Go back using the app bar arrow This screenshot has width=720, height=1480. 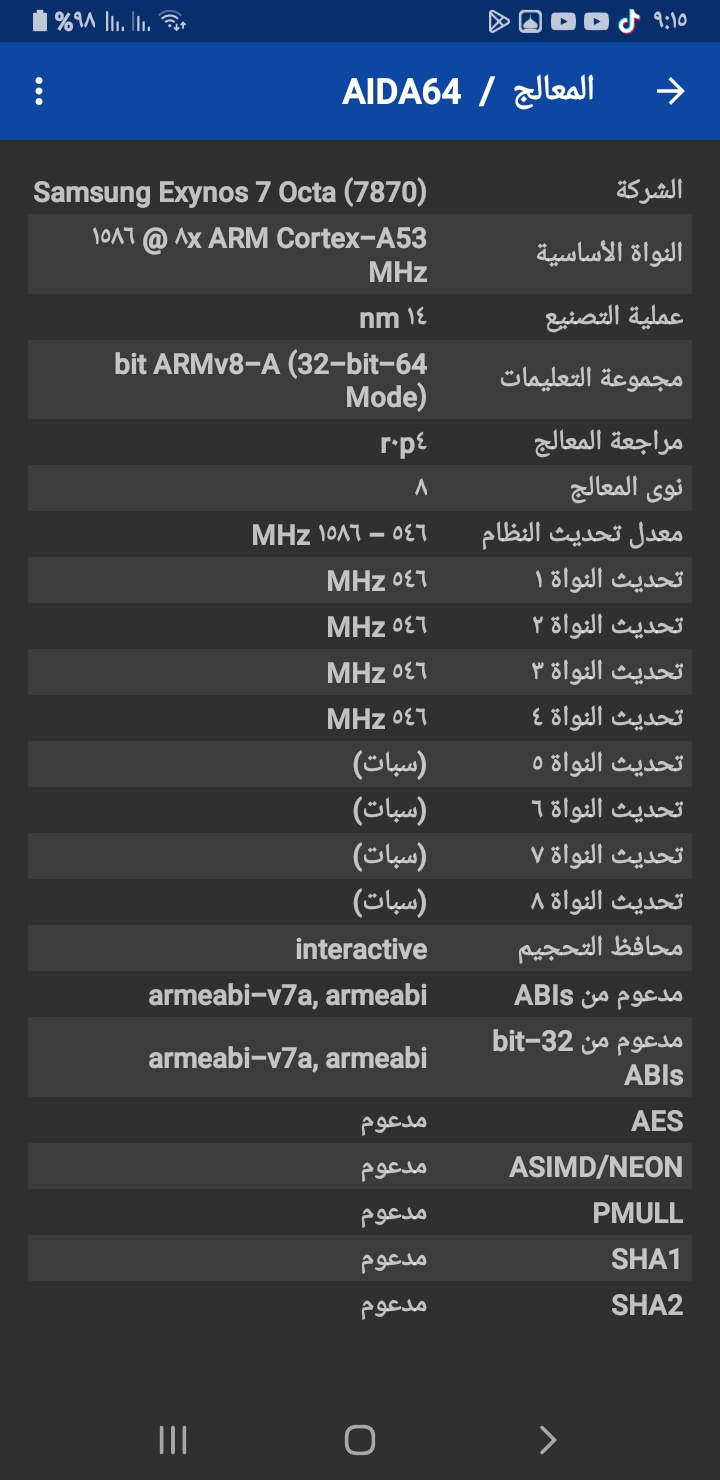670,91
